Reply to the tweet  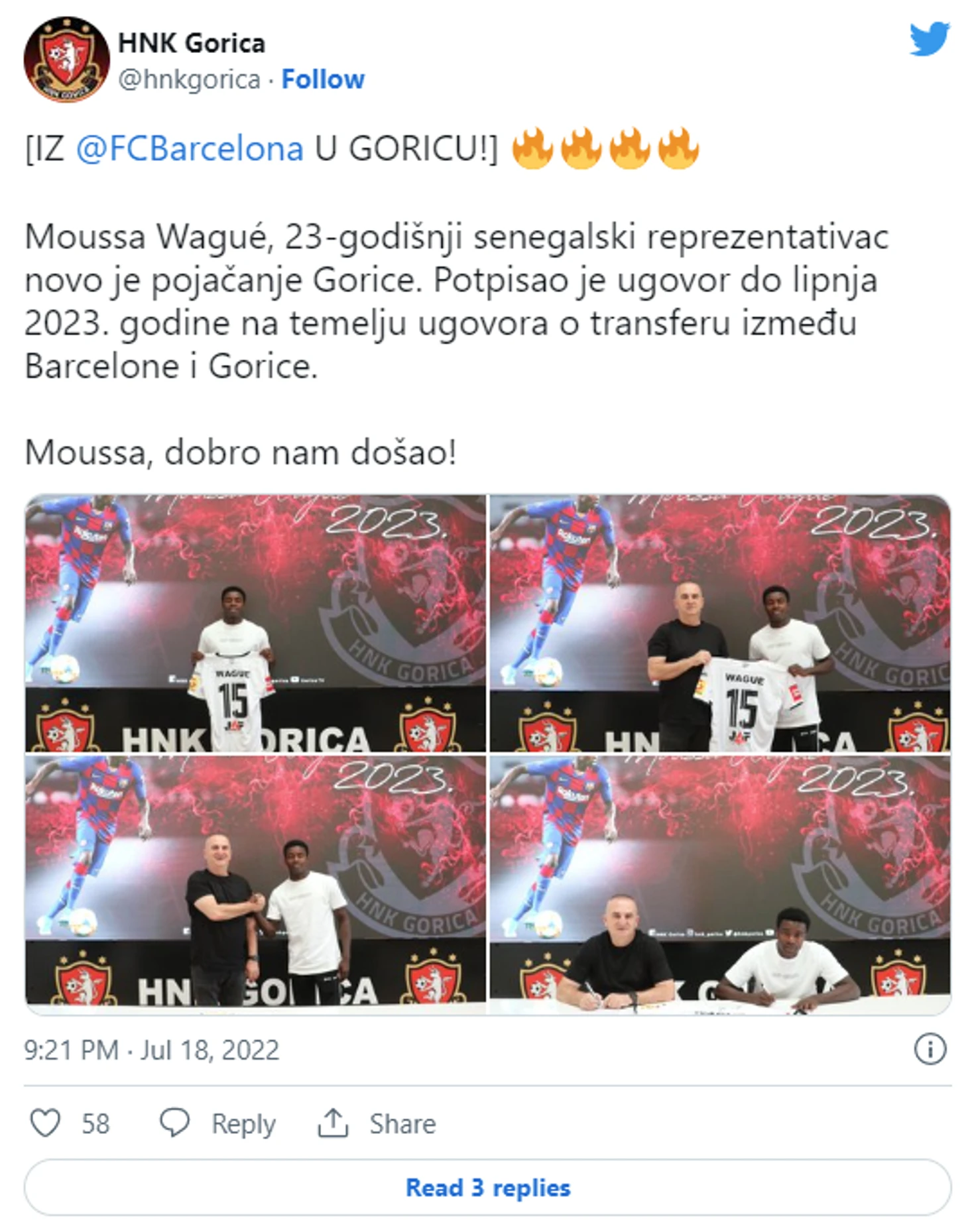218,1124
